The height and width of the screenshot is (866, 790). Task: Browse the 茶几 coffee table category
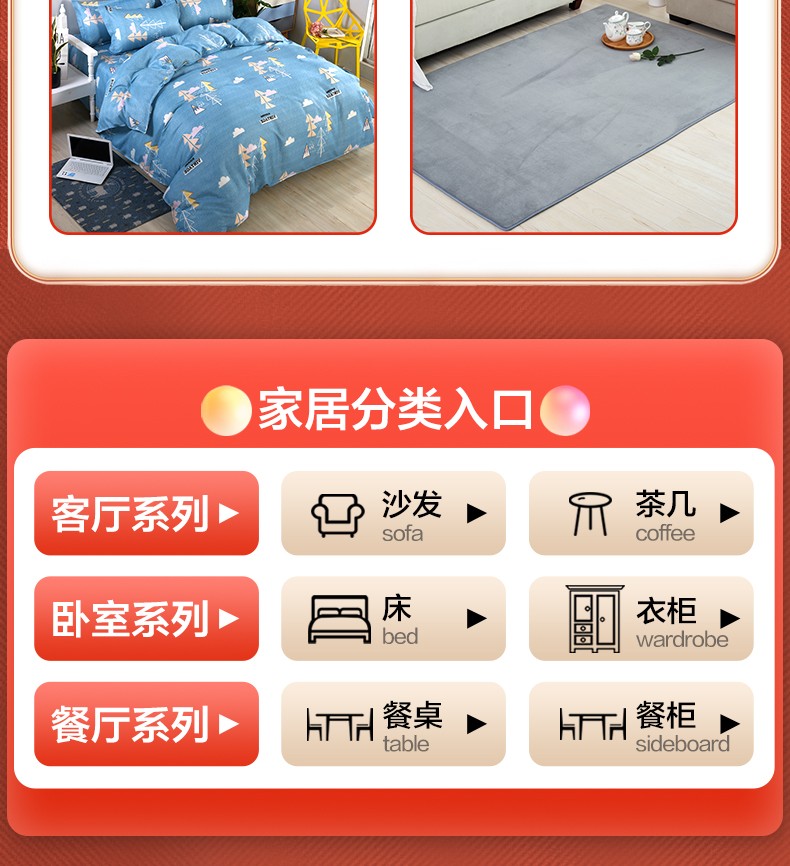point(641,513)
